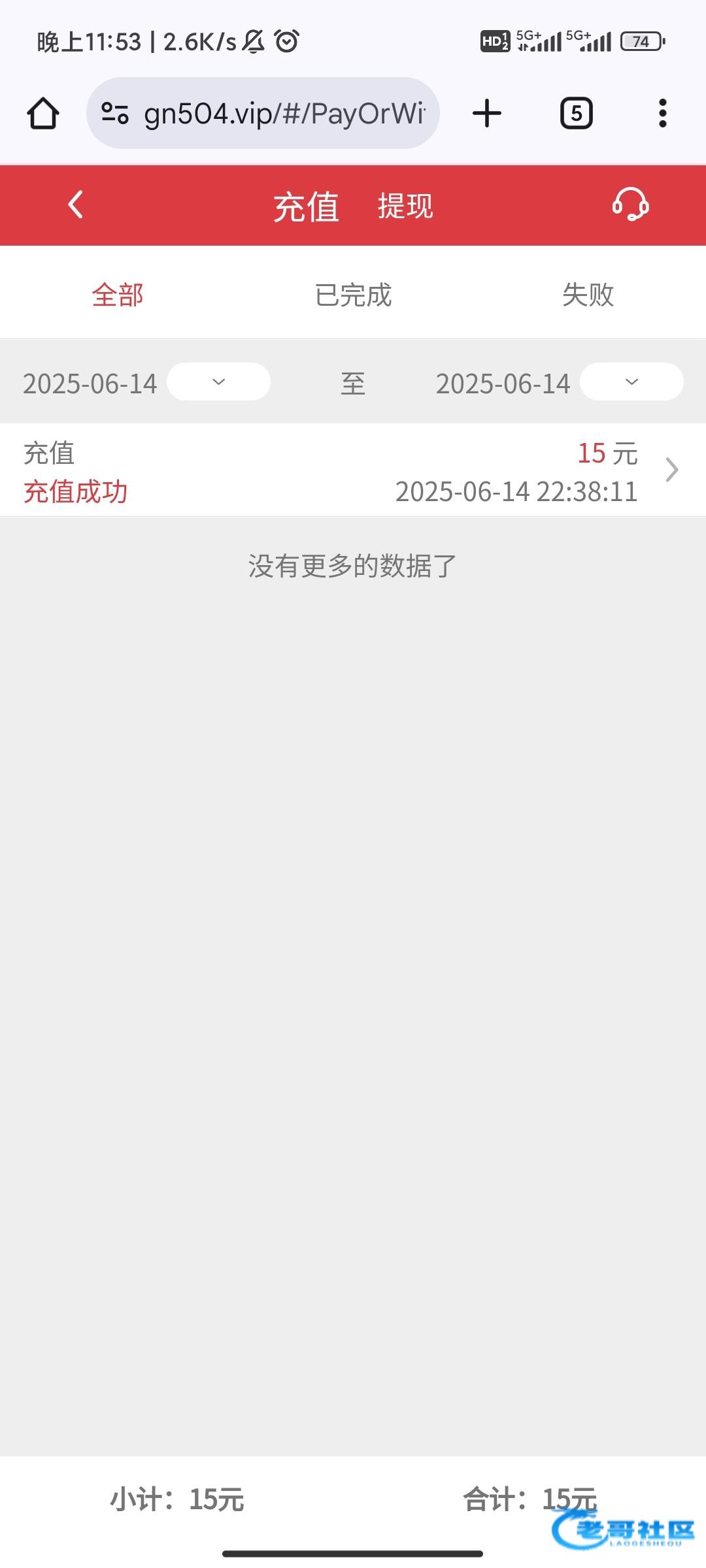Switch to the 提现 tab

(405, 206)
